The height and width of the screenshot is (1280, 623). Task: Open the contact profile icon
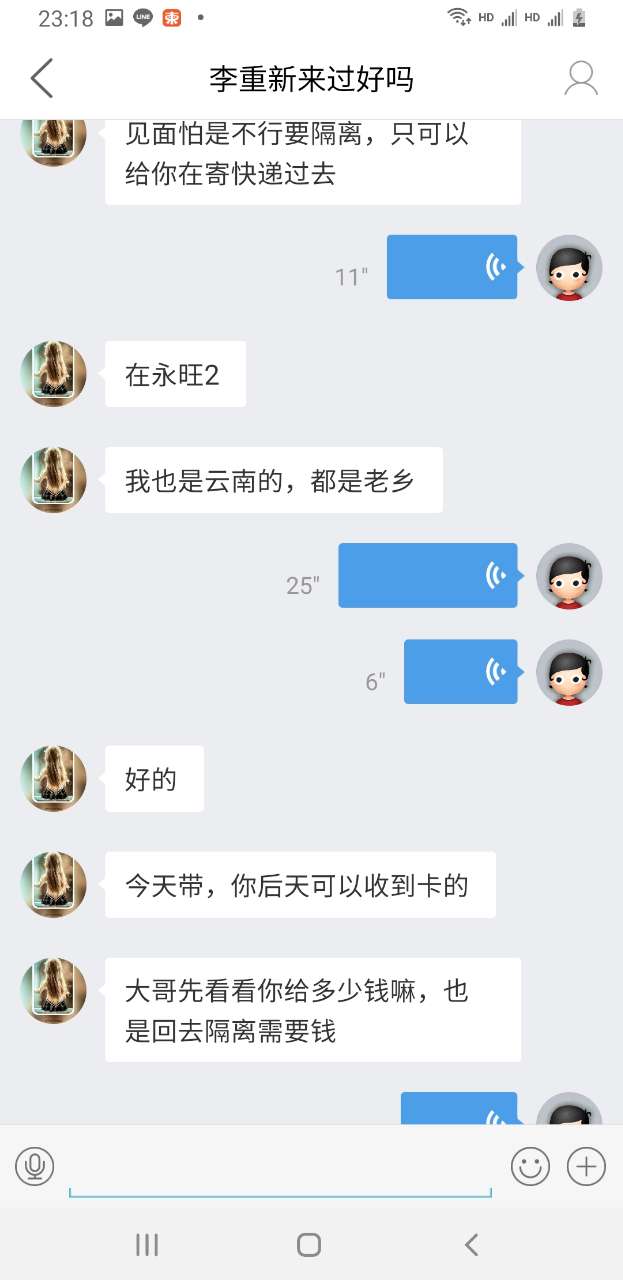click(581, 78)
